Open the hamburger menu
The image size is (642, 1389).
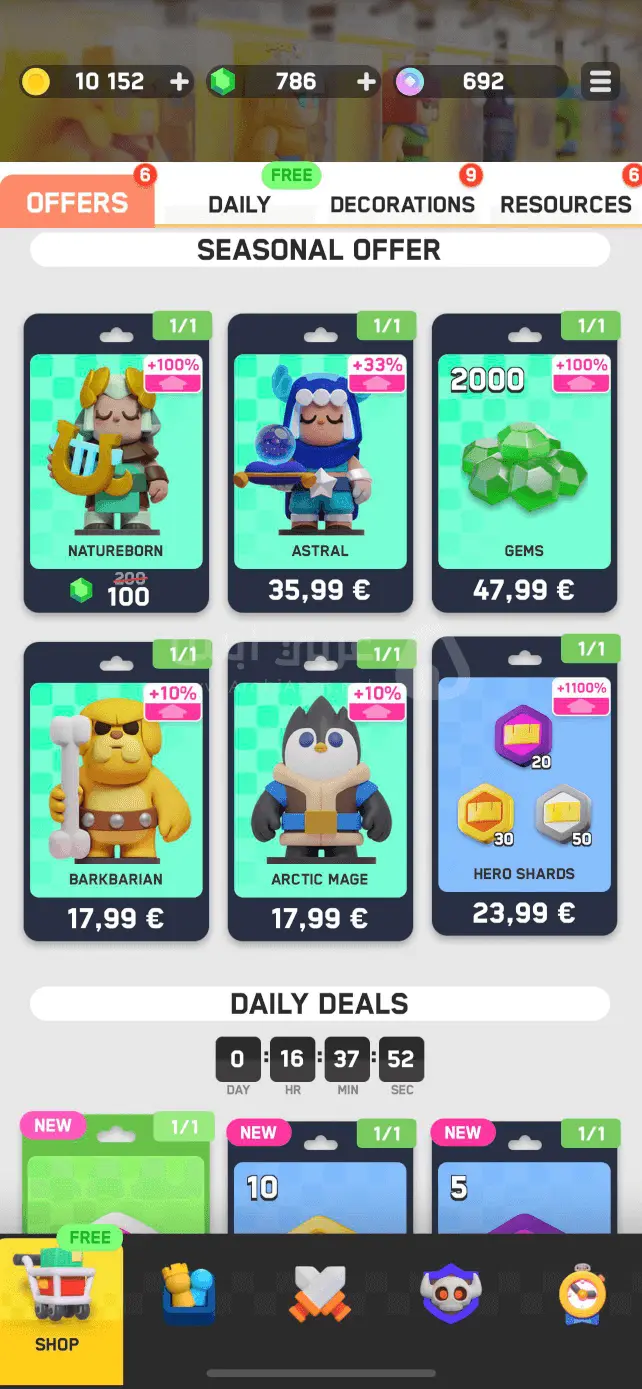coord(600,82)
